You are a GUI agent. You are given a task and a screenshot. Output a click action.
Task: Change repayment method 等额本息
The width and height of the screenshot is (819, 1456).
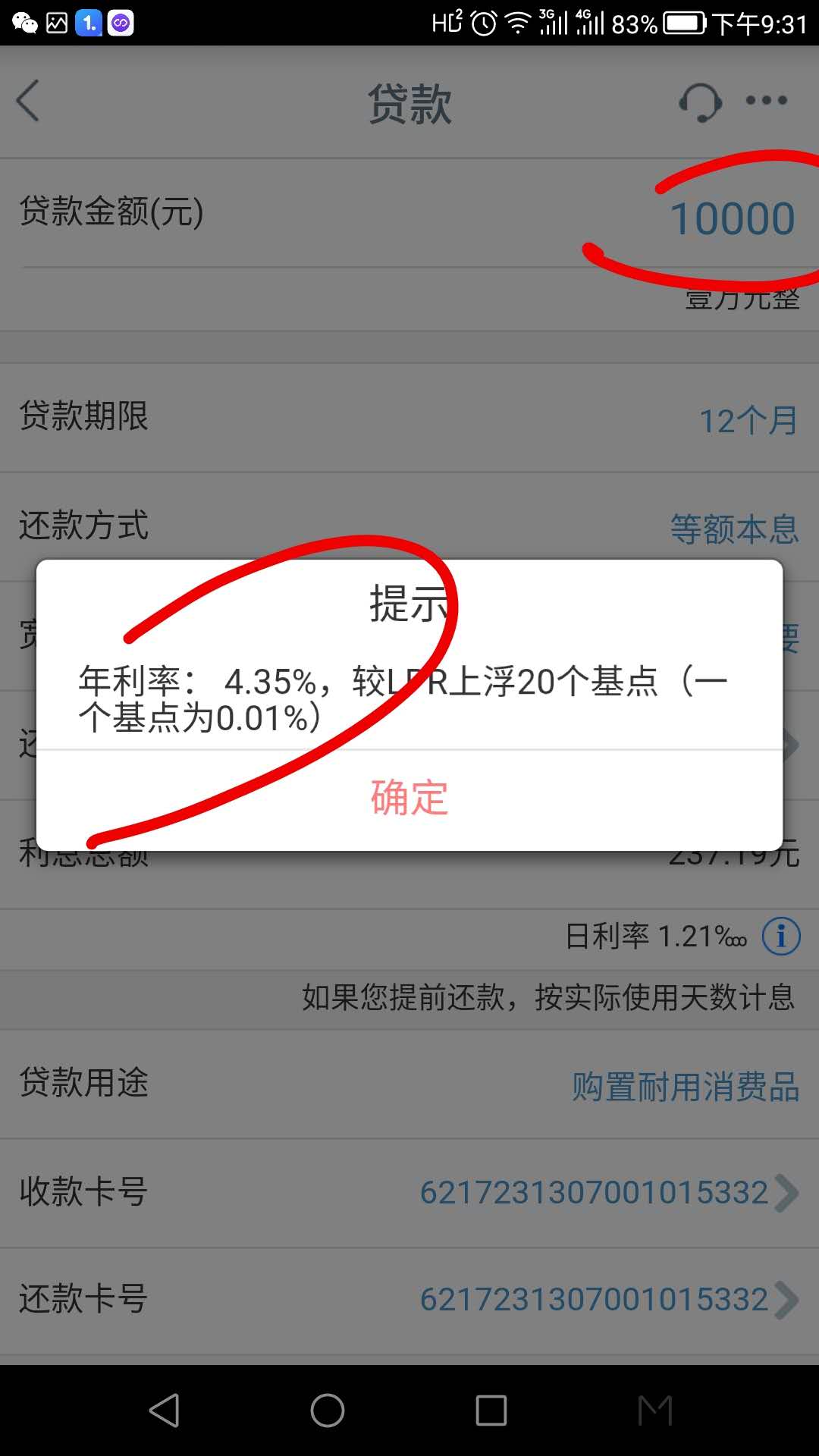734,529
